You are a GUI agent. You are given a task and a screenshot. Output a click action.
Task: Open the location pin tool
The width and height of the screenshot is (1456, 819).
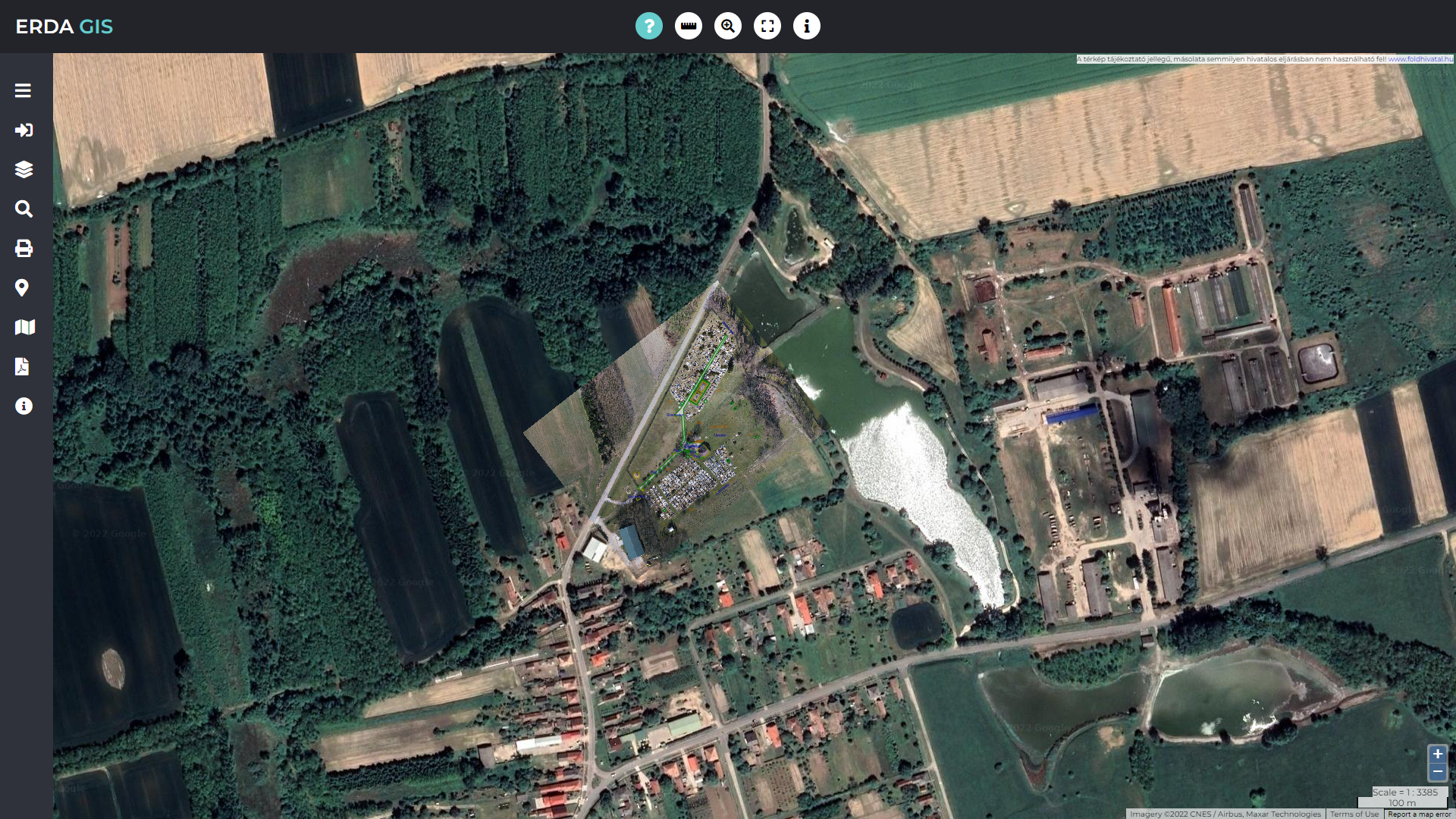22,287
